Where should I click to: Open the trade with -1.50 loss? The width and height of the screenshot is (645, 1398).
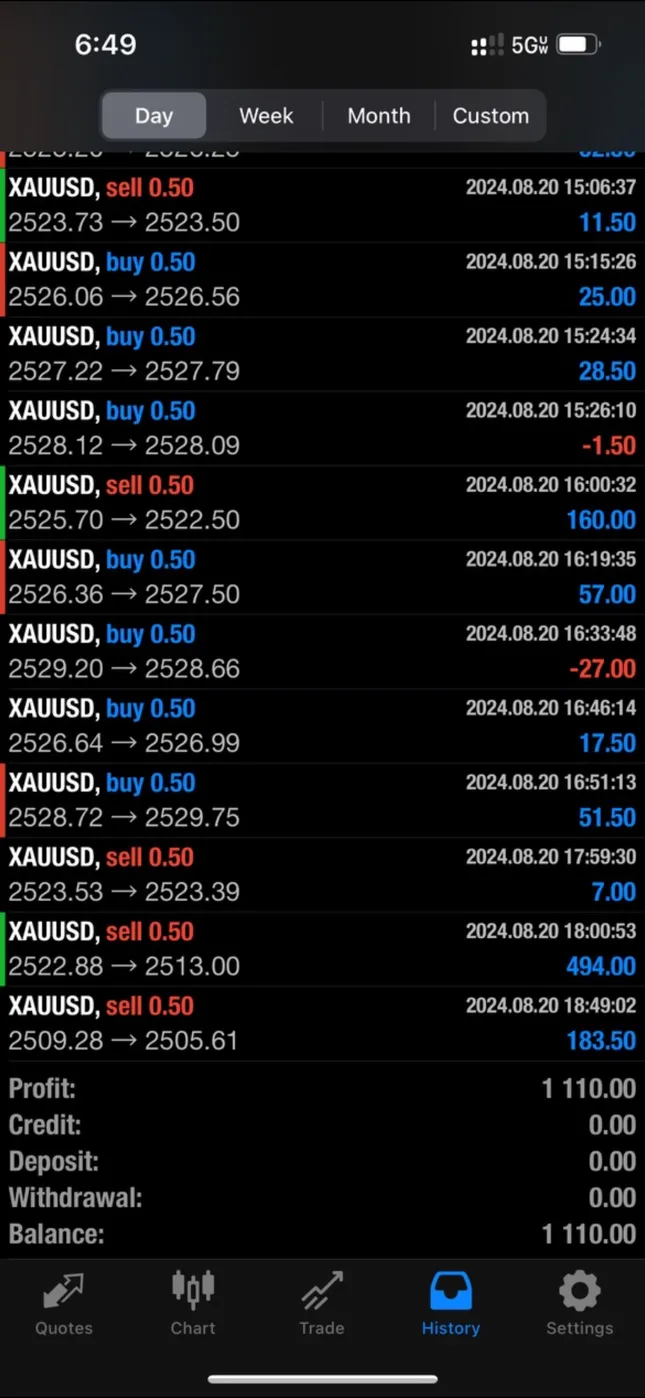point(322,428)
